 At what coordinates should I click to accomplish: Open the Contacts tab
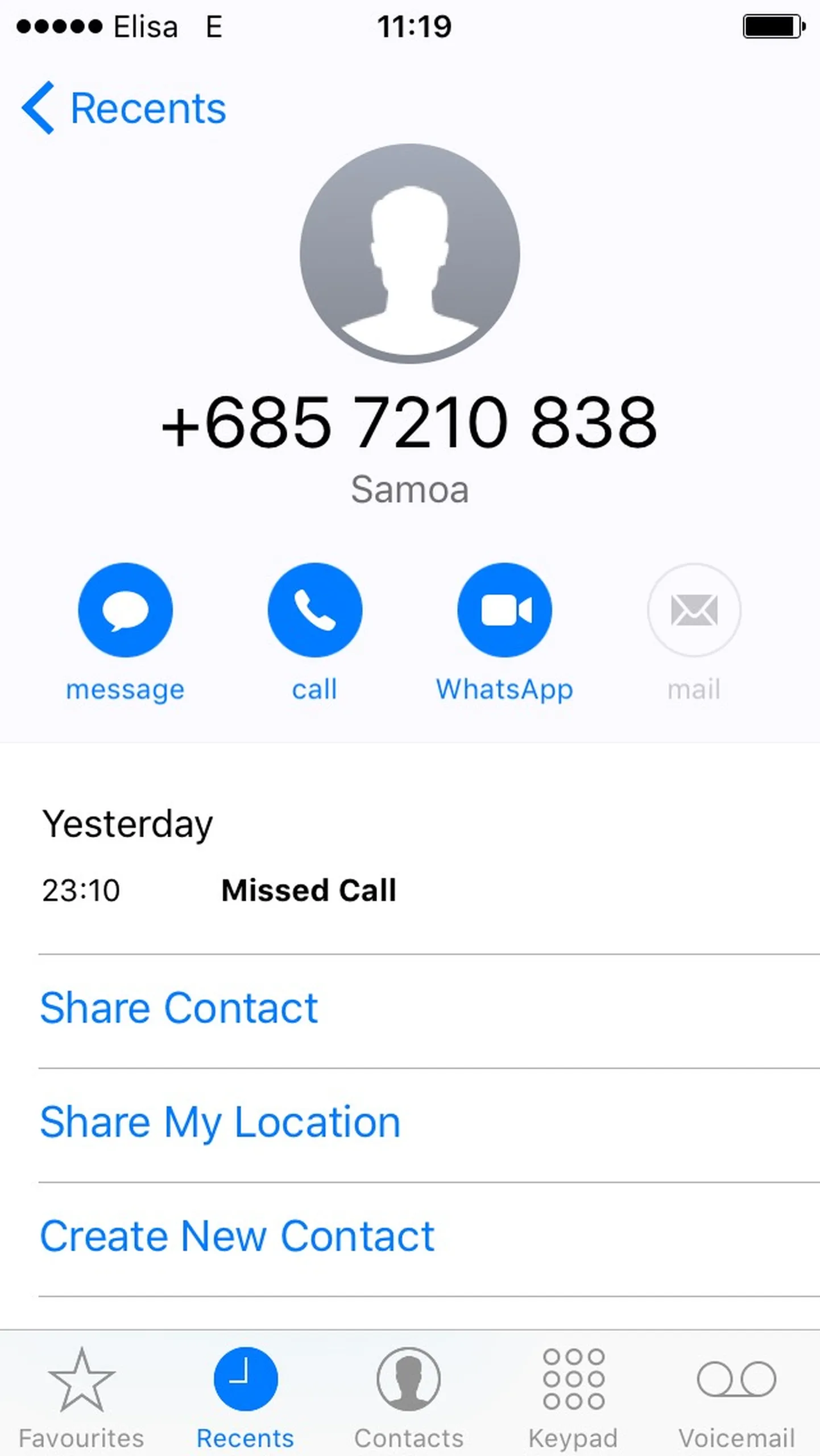click(x=409, y=1393)
